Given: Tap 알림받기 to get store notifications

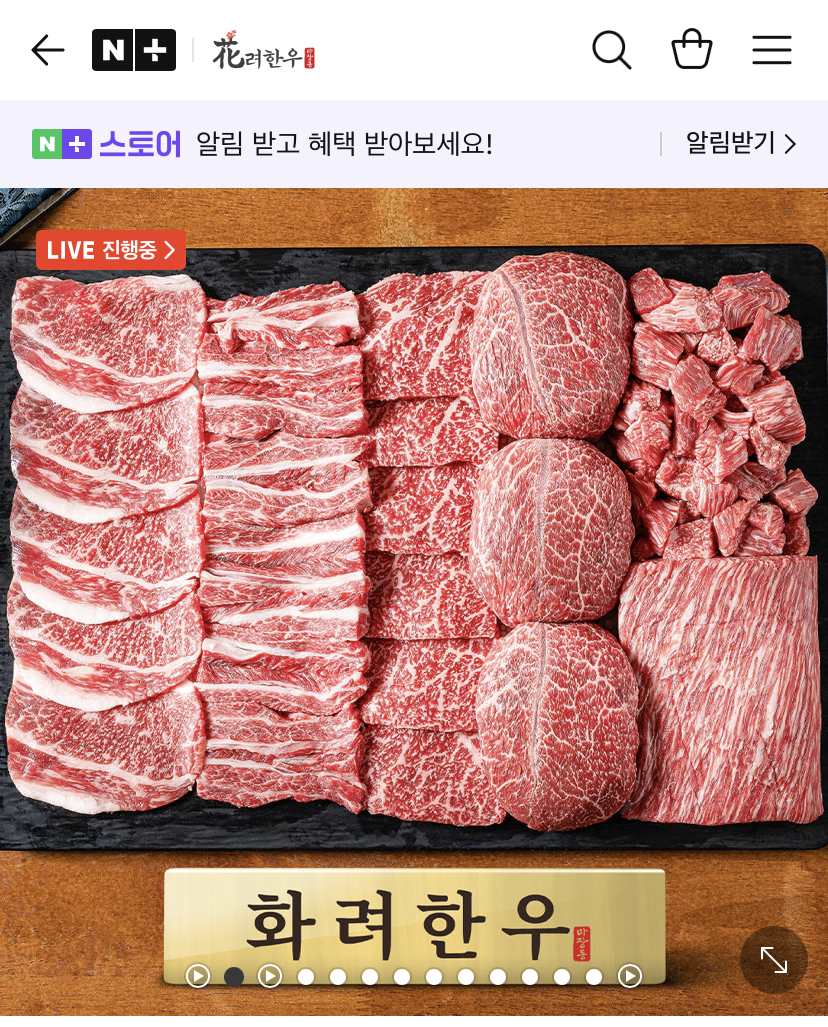Looking at the screenshot, I should pos(740,144).
